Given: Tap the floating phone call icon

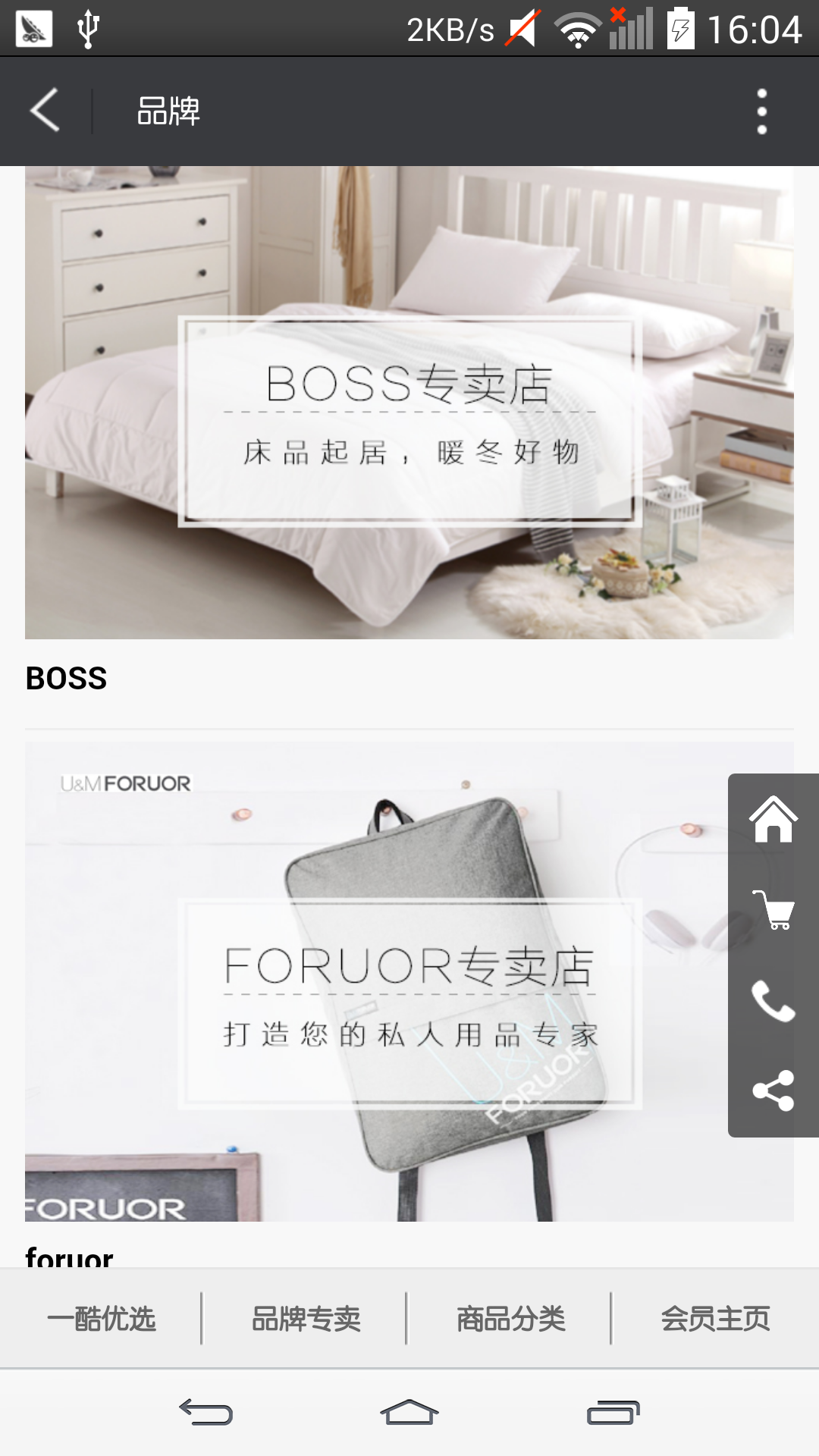Looking at the screenshot, I should click(773, 1001).
